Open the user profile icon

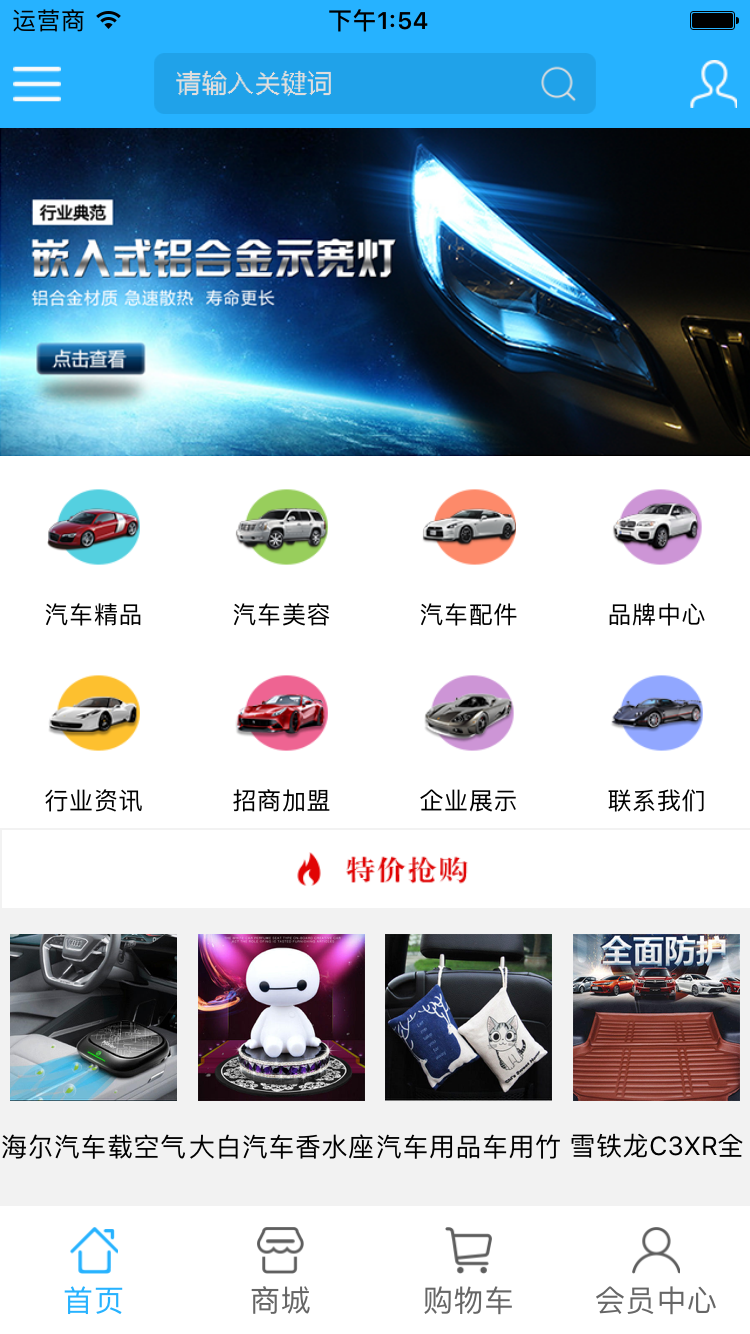click(713, 84)
